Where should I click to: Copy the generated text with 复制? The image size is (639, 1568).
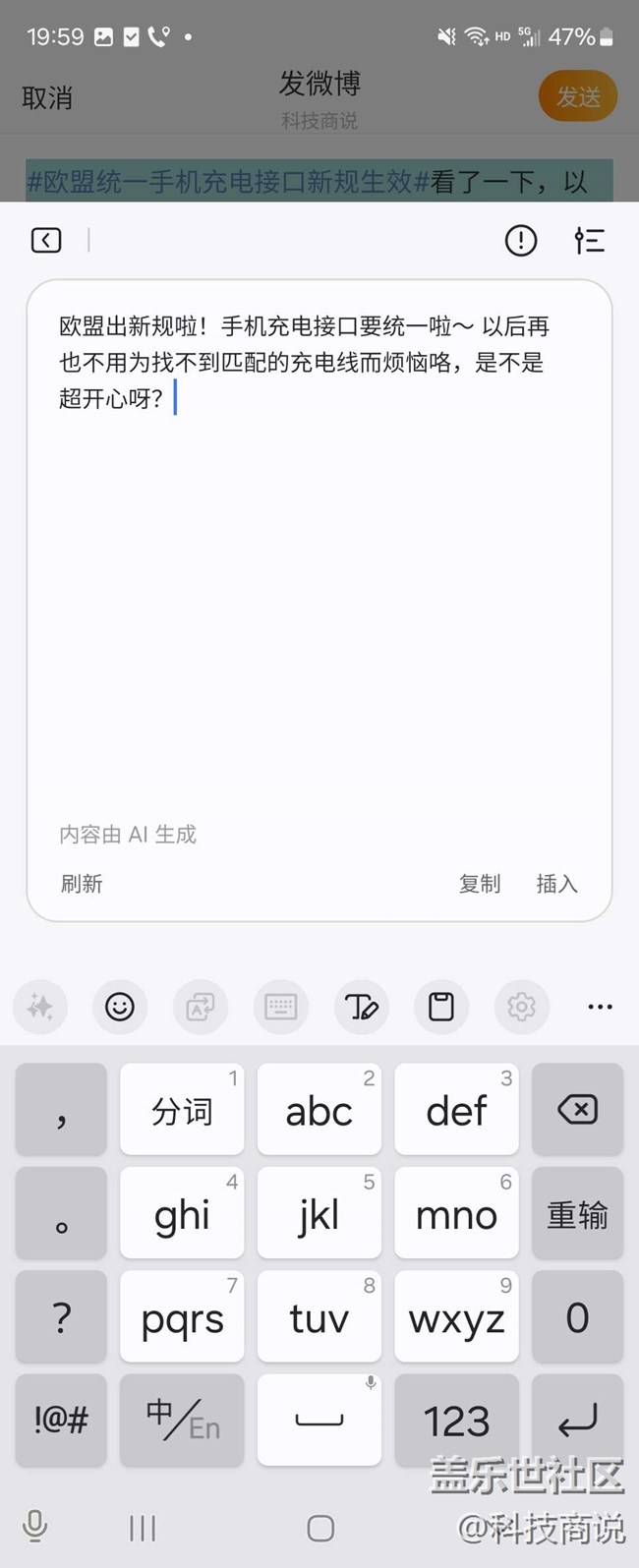click(x=480, y=884)
